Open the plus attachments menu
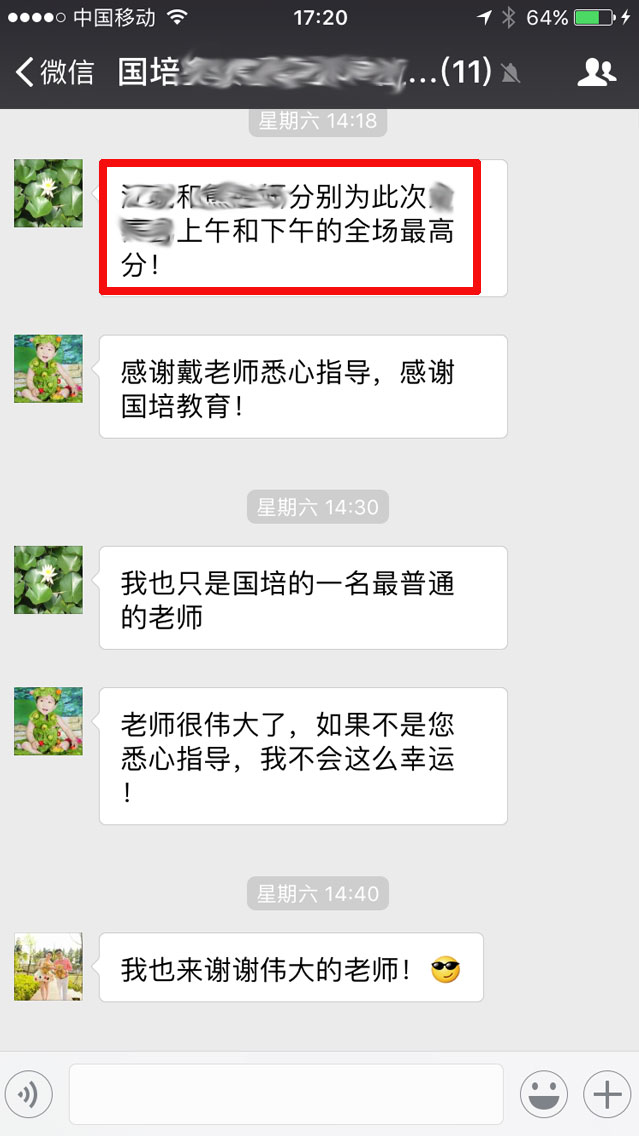This screenshot has height=1136, width=639. (607, 1095)
